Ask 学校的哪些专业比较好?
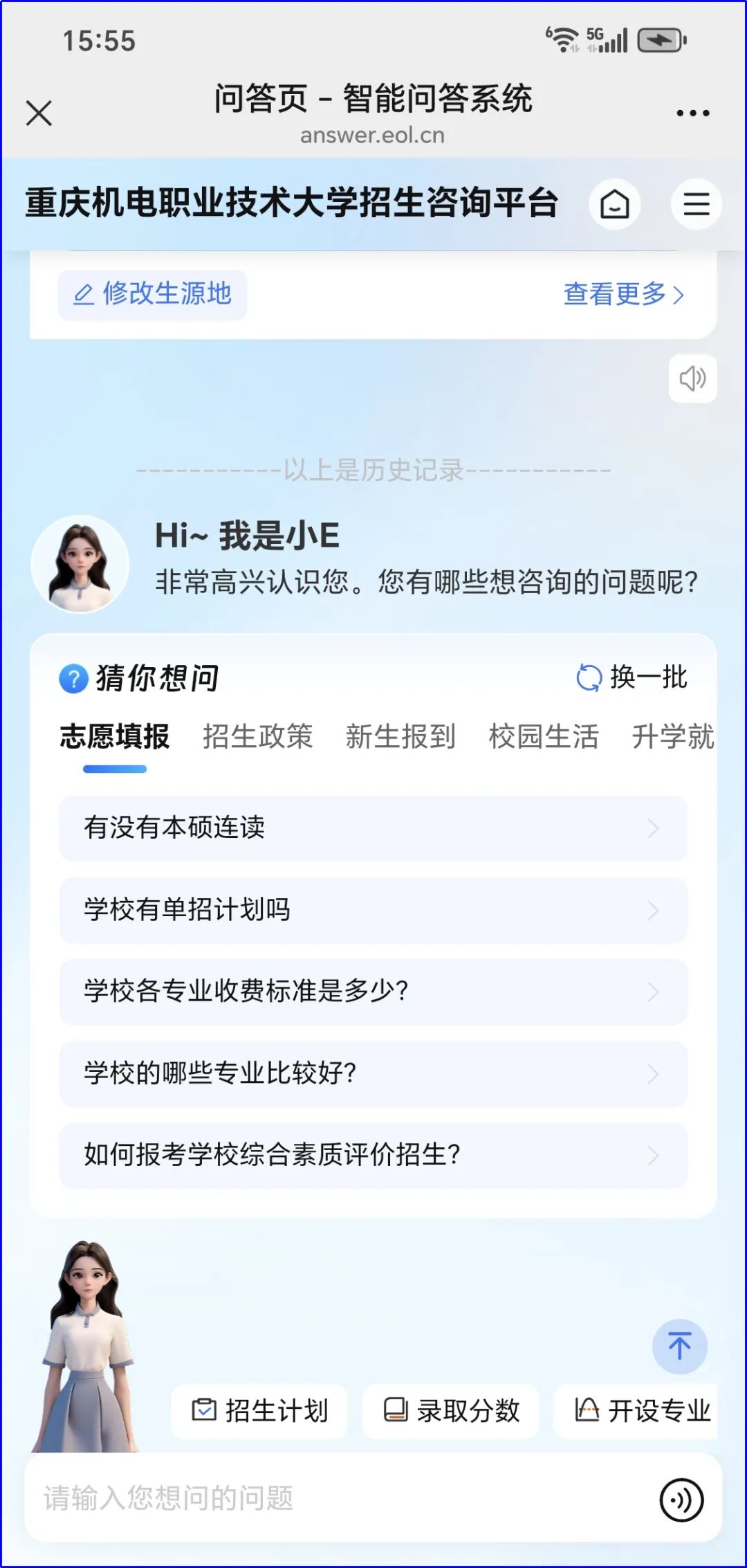747x1568 pixels. pyautogui.click(x=373, y=1073)
